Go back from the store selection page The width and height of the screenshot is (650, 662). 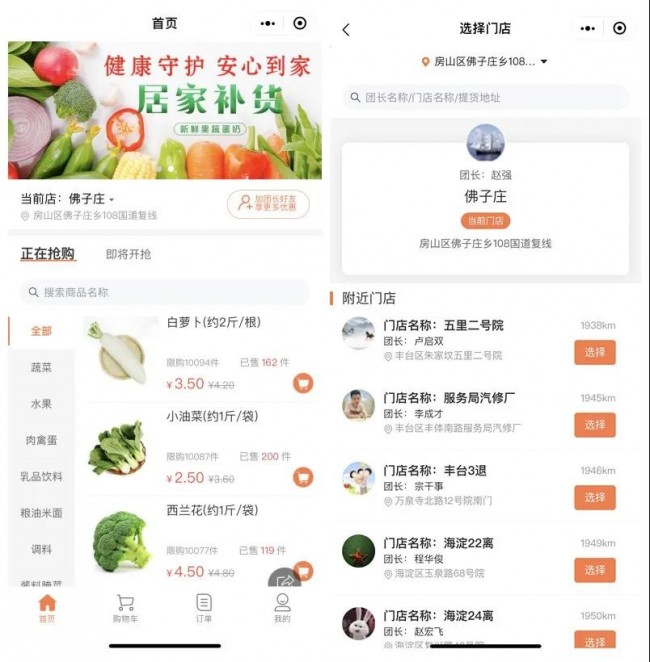[346, 30]
